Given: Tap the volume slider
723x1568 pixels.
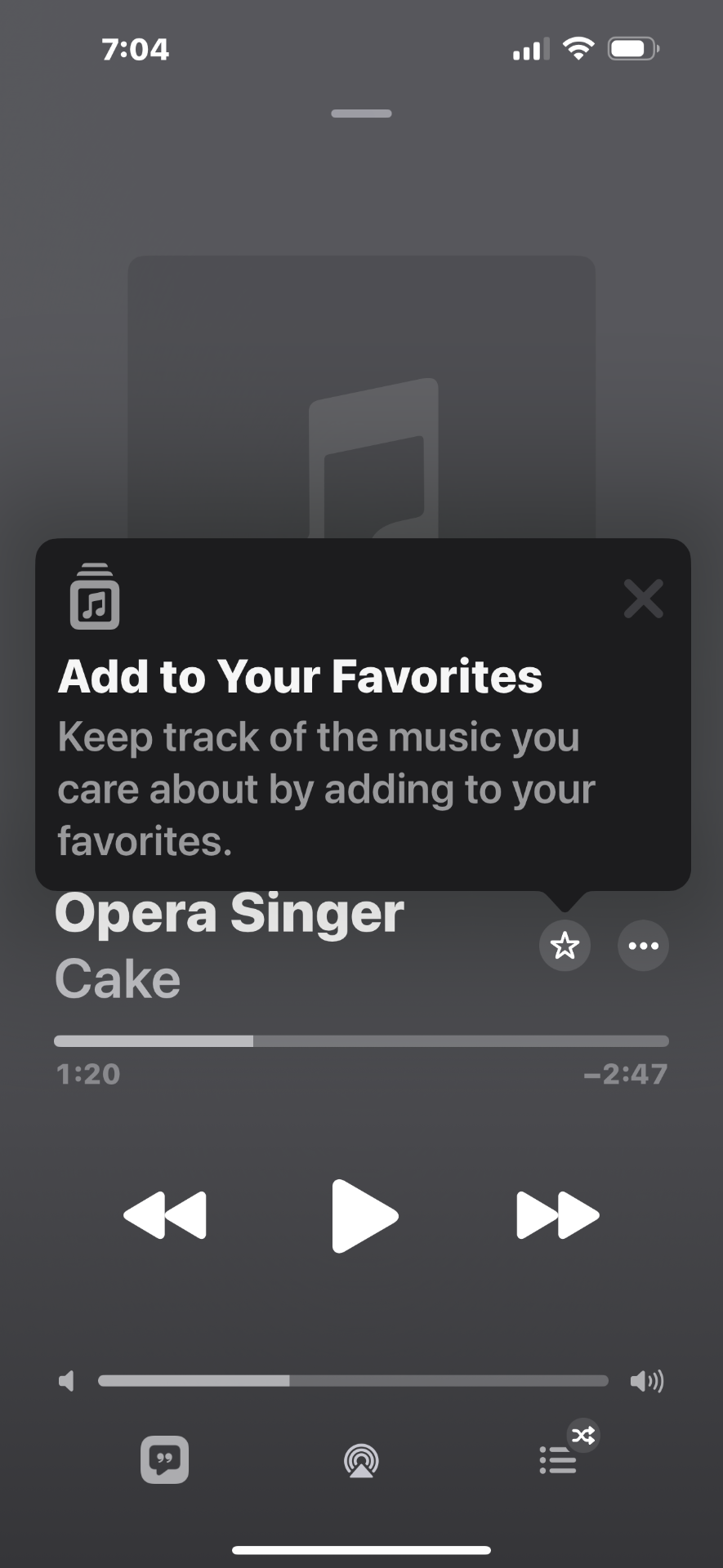Looking at the screenshot, I should click(353, 1381).
